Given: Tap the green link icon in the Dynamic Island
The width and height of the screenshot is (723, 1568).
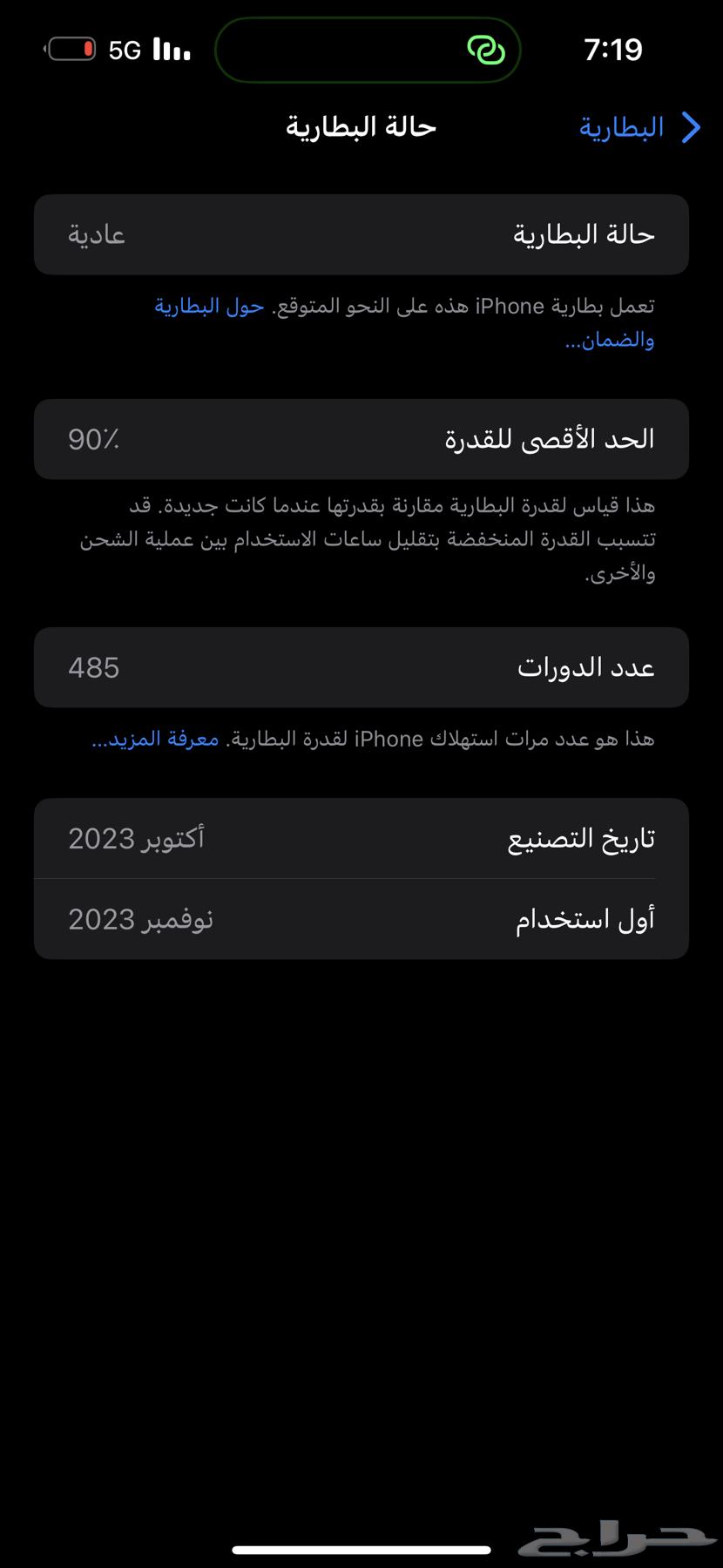Looking at the screenshot, I should 485,50.
